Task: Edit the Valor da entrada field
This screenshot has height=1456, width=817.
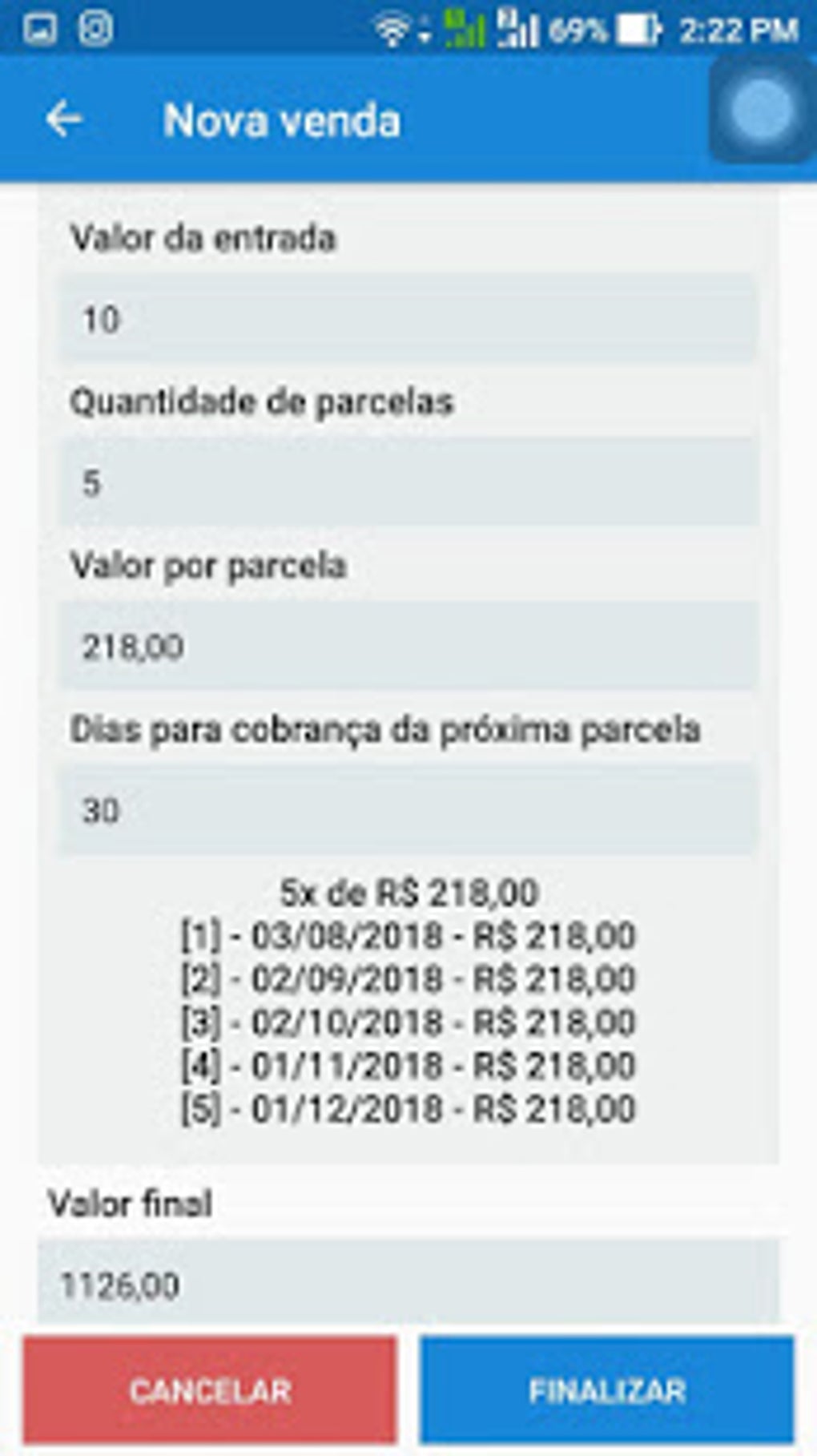Action: (x=407, y=319)
